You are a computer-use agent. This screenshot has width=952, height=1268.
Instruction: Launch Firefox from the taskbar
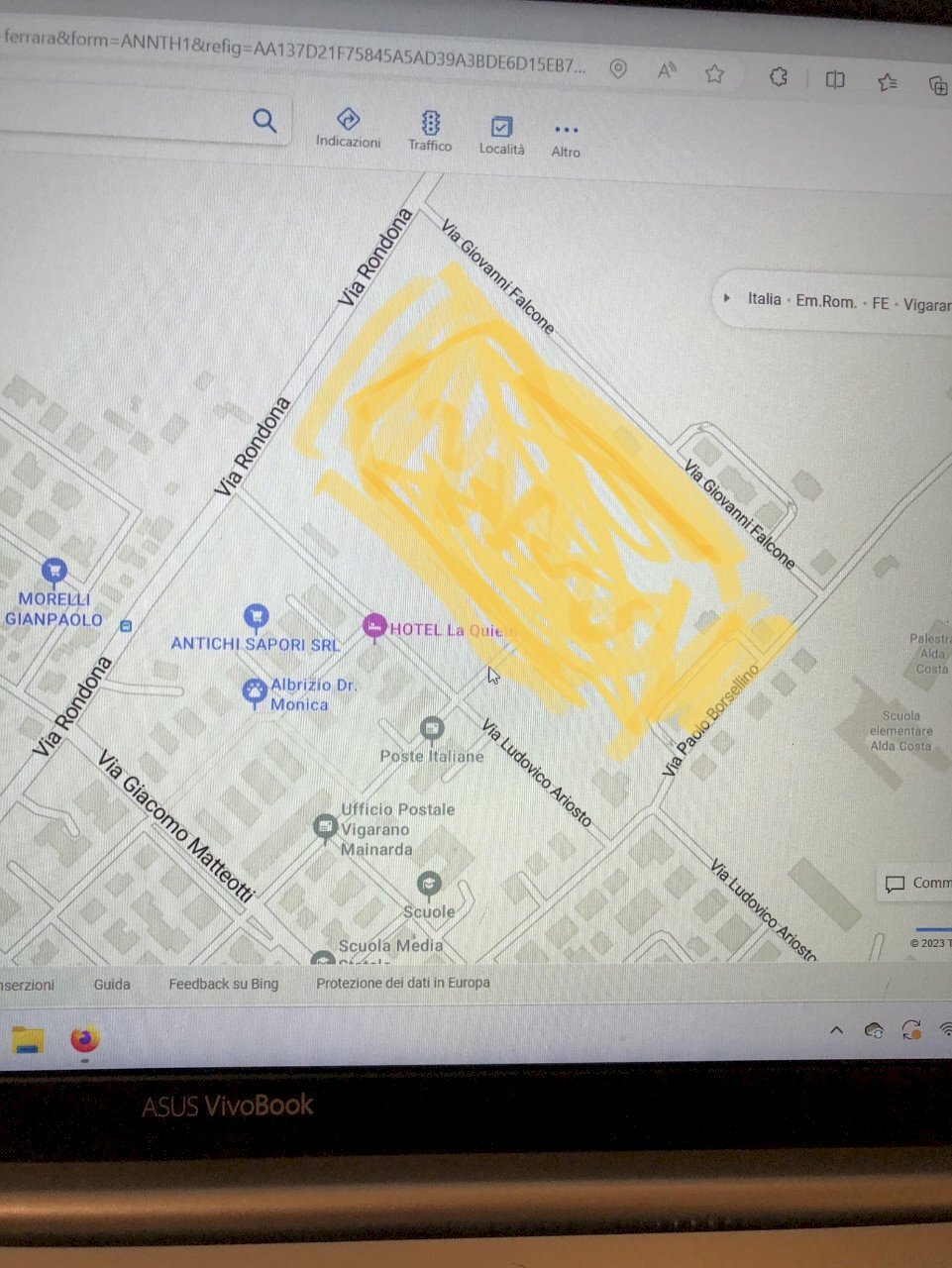click(x=85, y=1039)
